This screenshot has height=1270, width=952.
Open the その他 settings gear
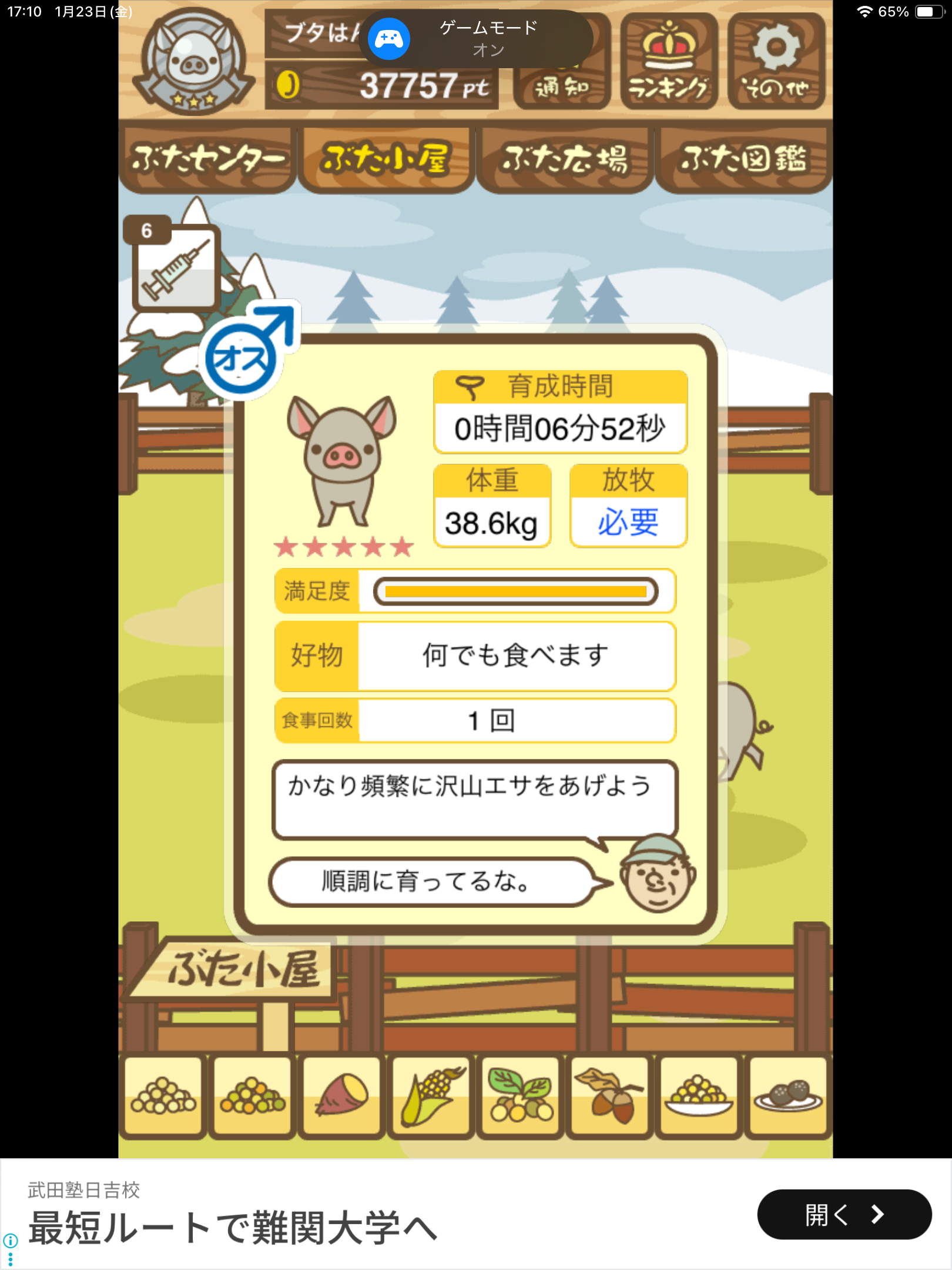776,61
